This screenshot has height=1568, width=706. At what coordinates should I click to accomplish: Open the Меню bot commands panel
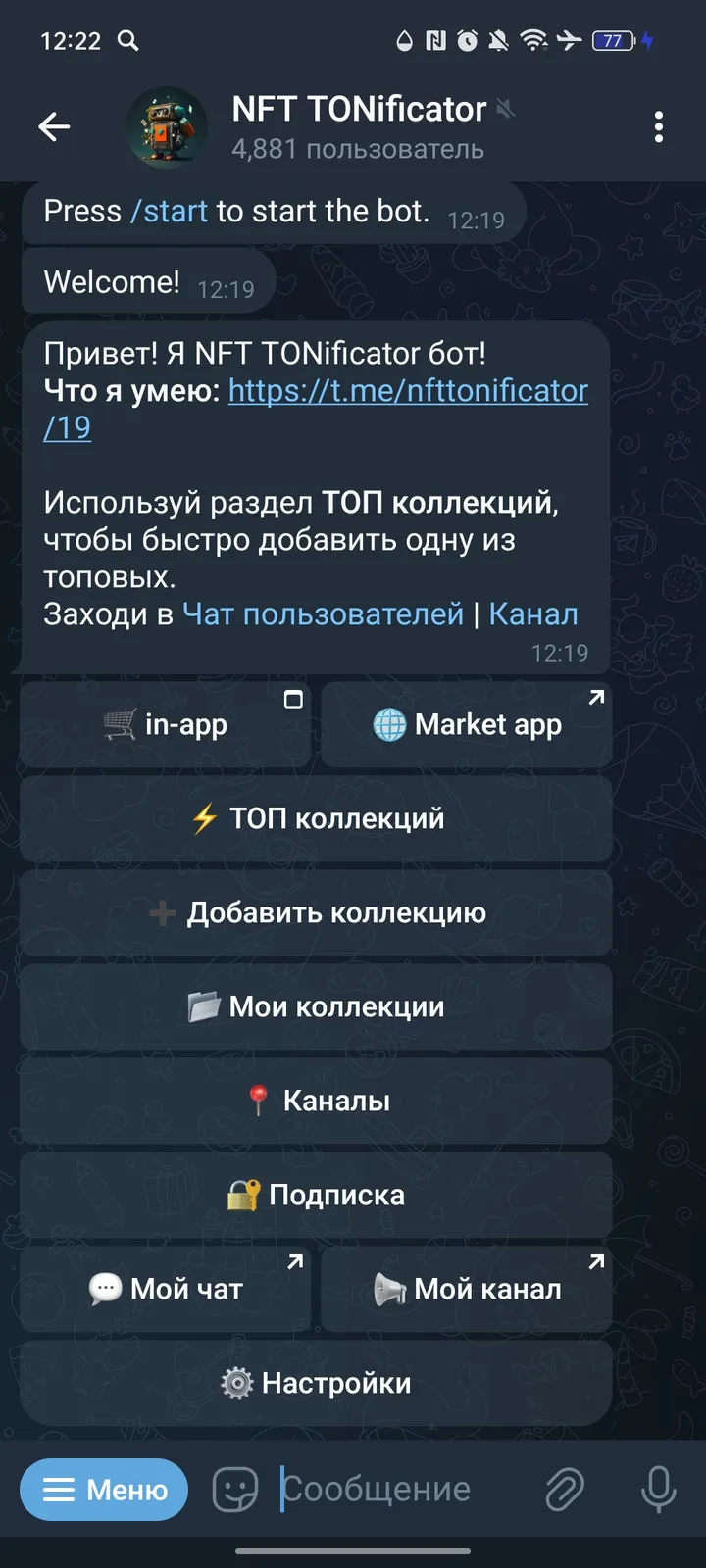pyautogui.click(x=103, y=1489)
